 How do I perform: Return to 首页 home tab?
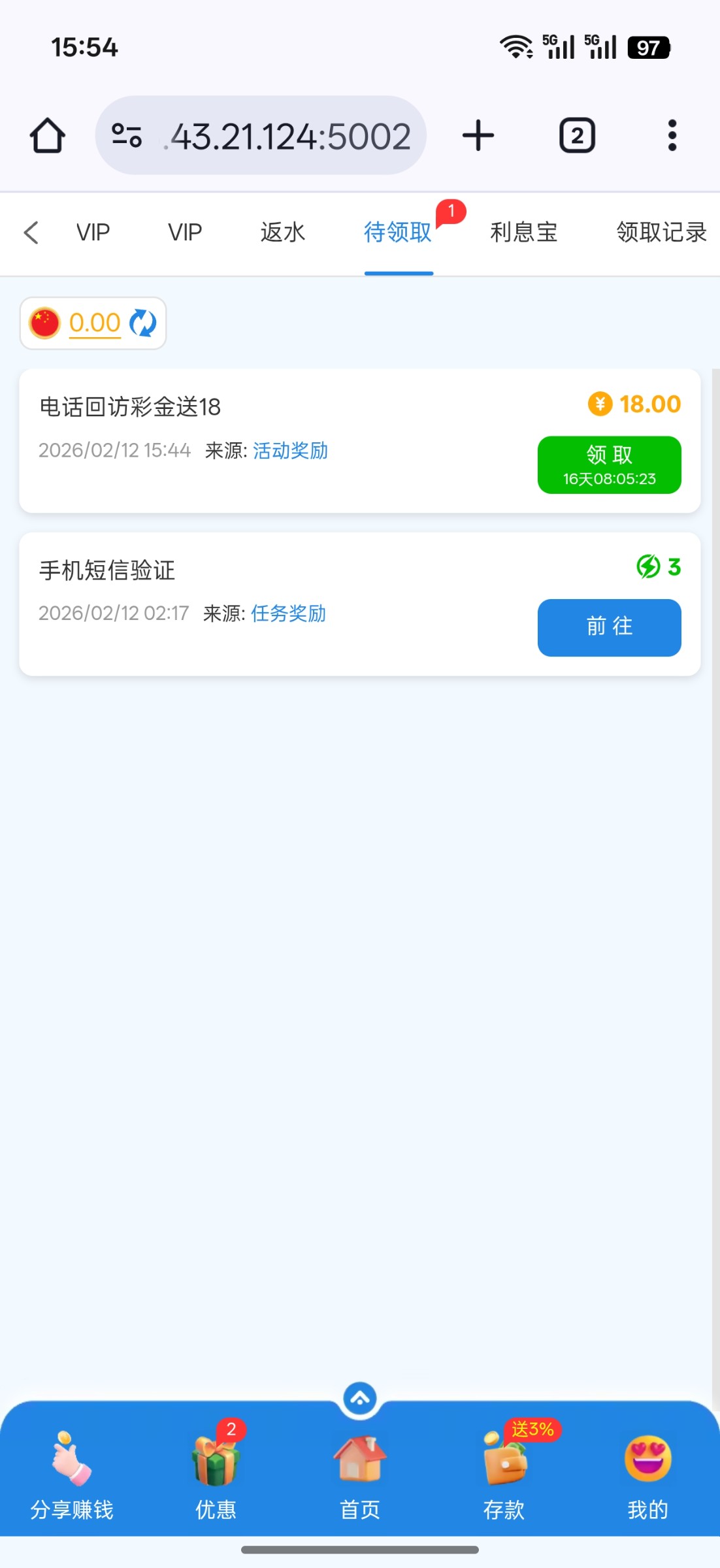tap(360, 1473)
